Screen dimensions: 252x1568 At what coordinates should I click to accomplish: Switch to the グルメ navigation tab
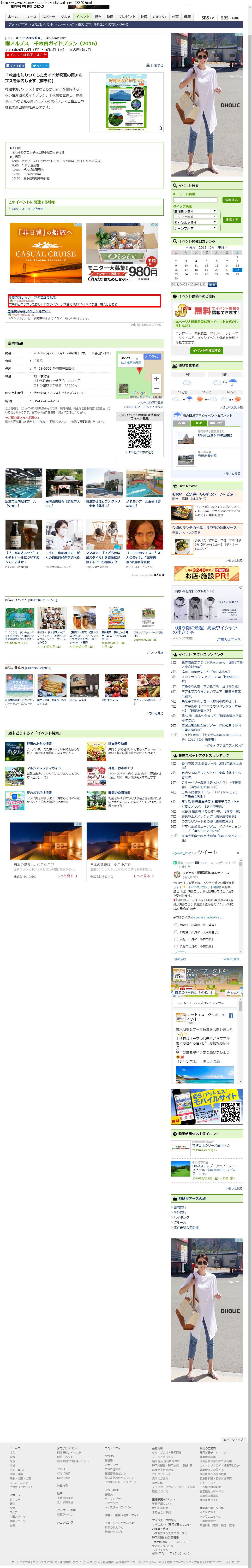65,17
